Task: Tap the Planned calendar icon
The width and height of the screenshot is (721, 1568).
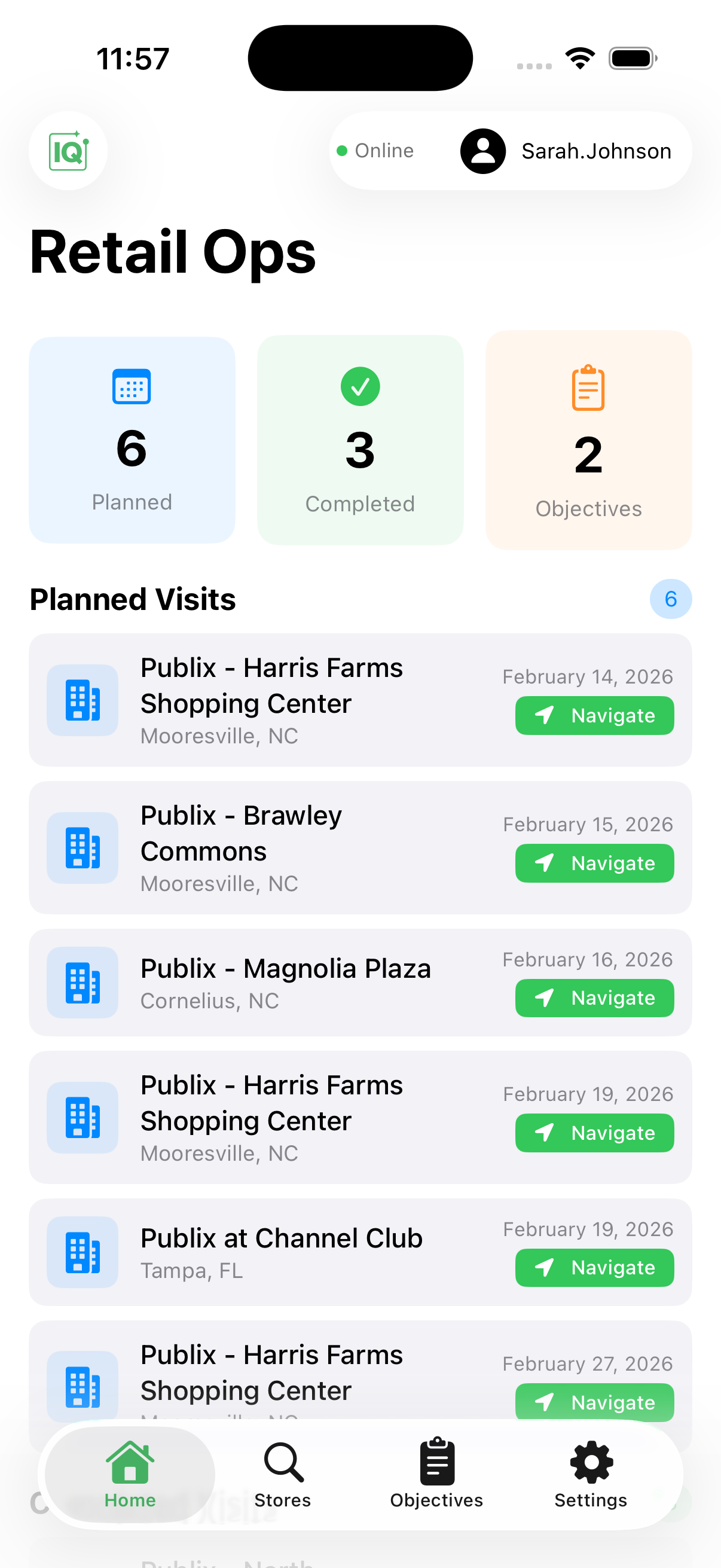Action: (x=132, y=386)
